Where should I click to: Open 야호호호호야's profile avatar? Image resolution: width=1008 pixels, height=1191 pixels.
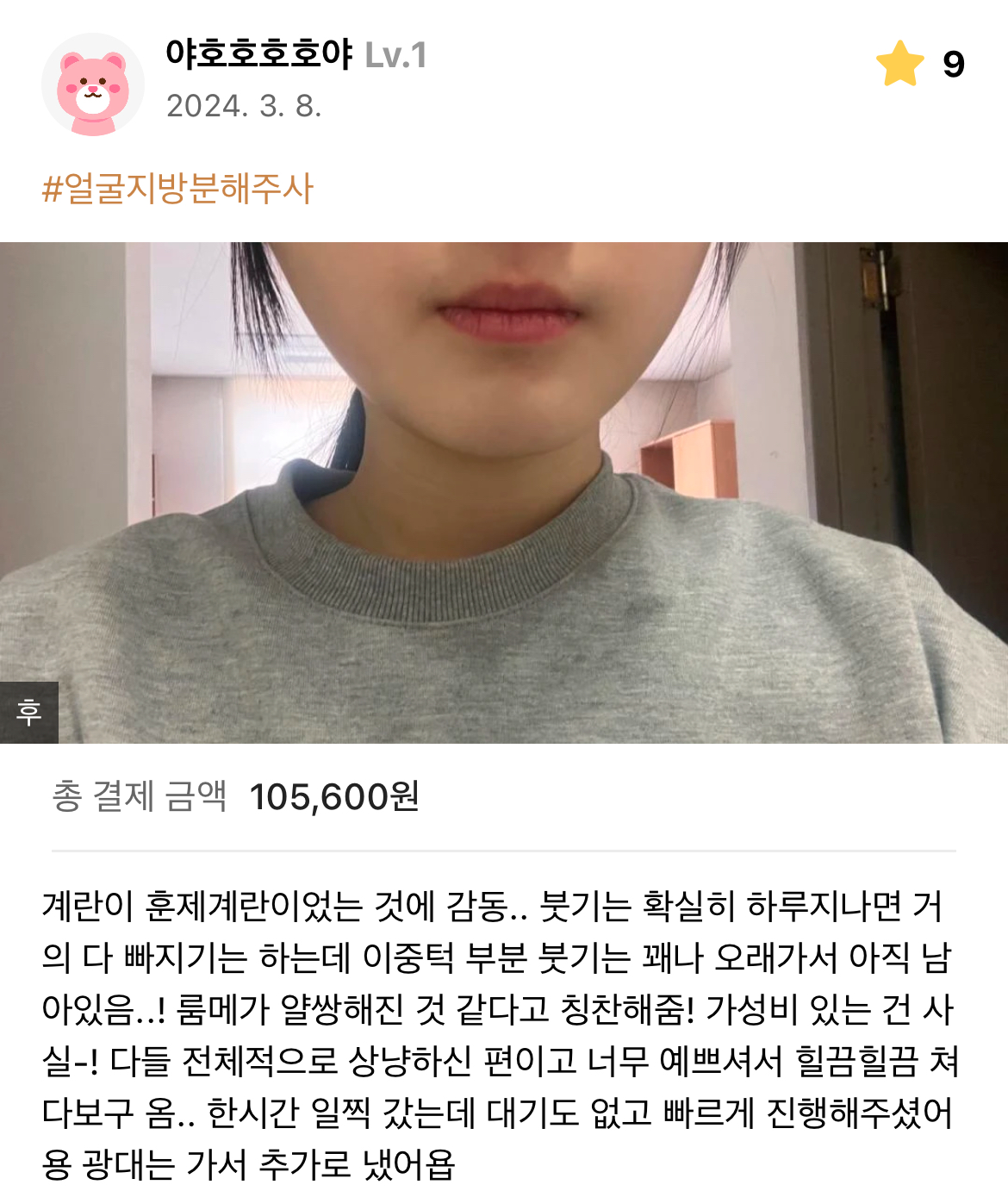(x=92, y=84)
